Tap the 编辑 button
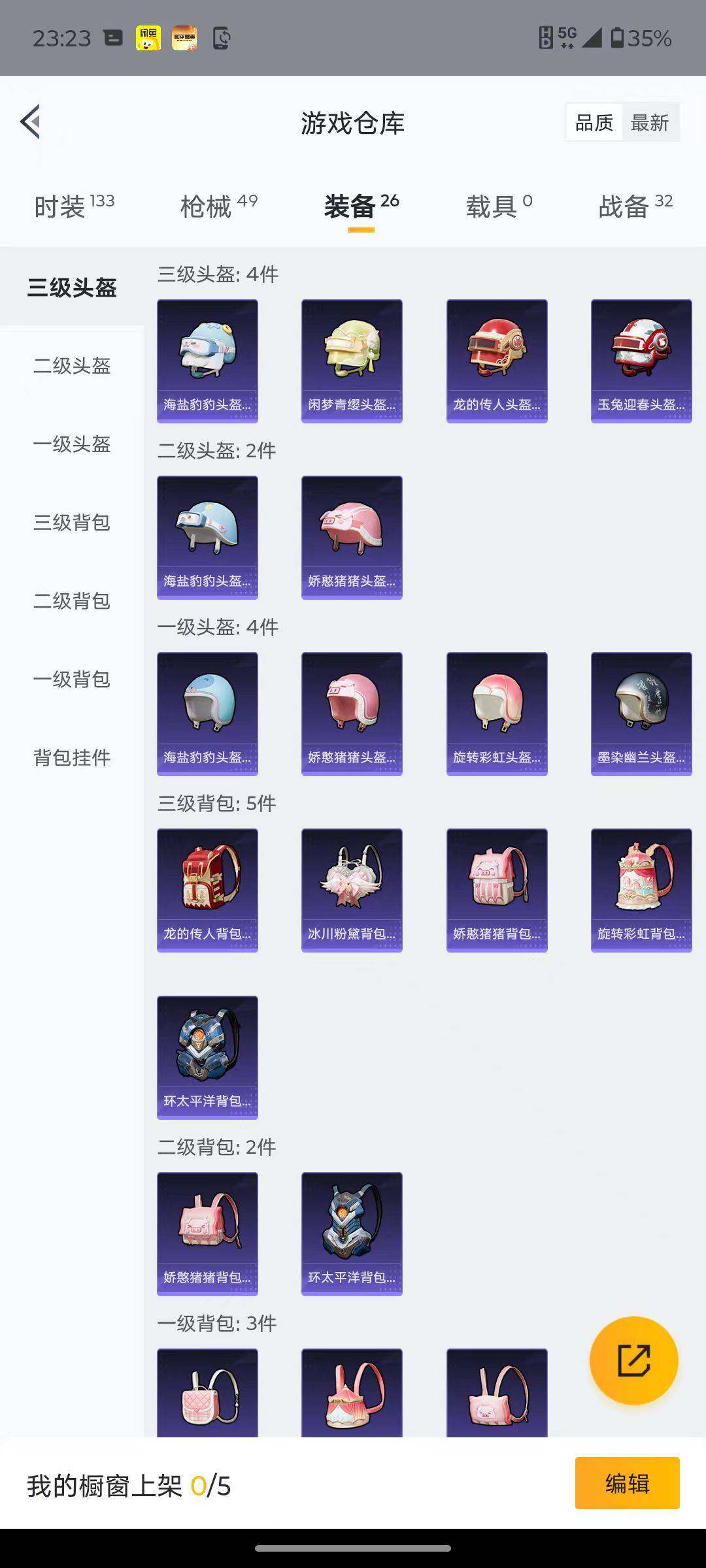This screenshot has height=1568, width=706. pyautogui.click(x=627, y=1483)
